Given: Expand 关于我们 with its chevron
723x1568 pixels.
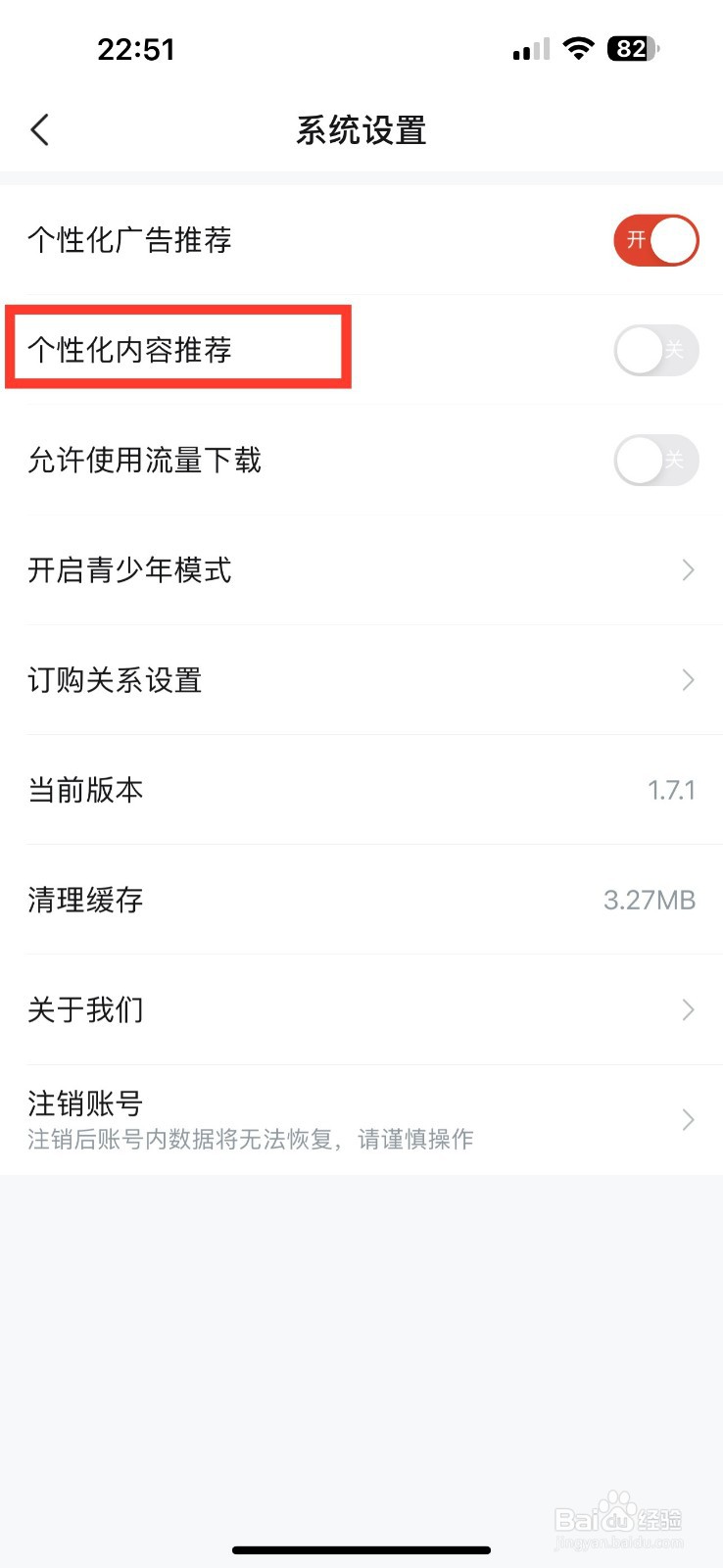Looking at the screenshot, I should coord(687,1008).
